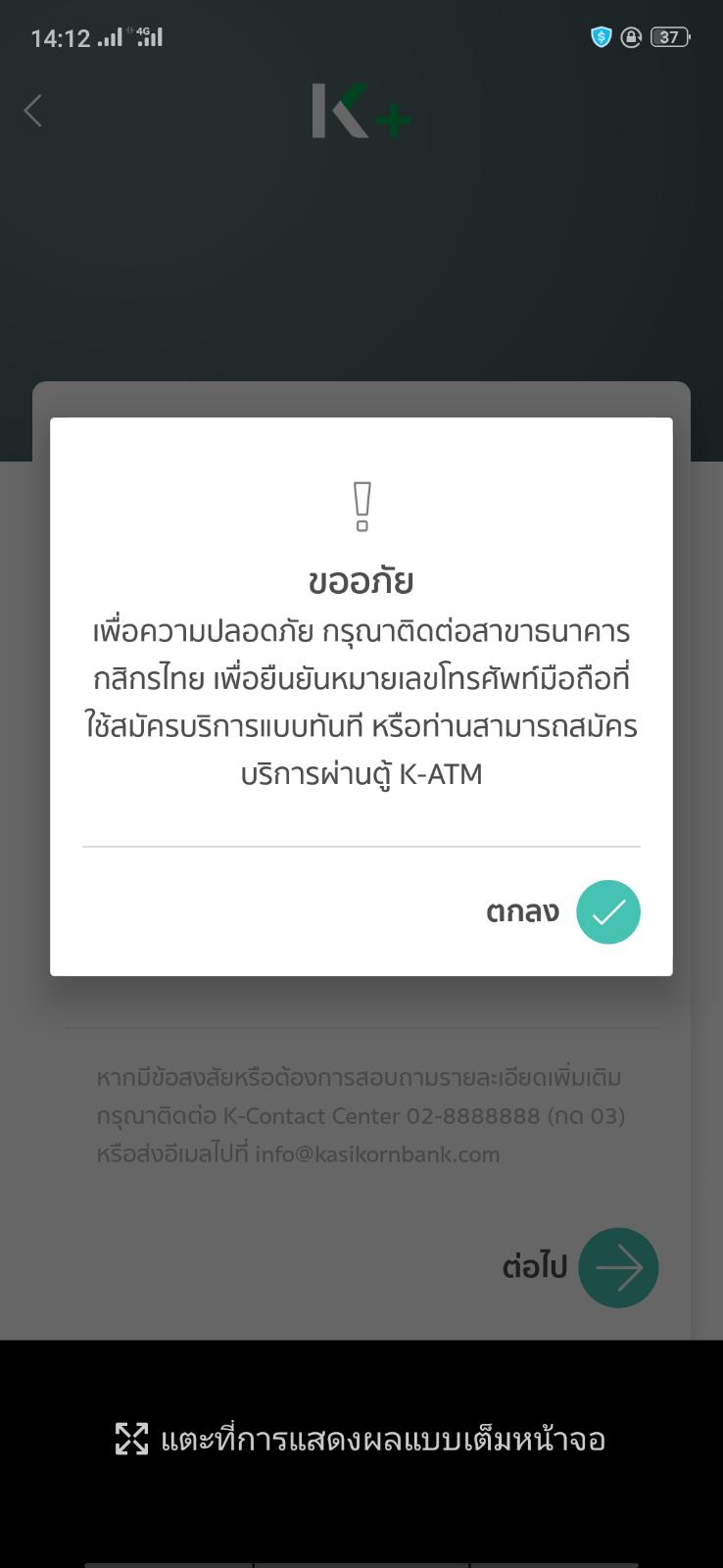
Task: Tap the ต่อไป arrow button
Action: click(x=618, y=1267)
